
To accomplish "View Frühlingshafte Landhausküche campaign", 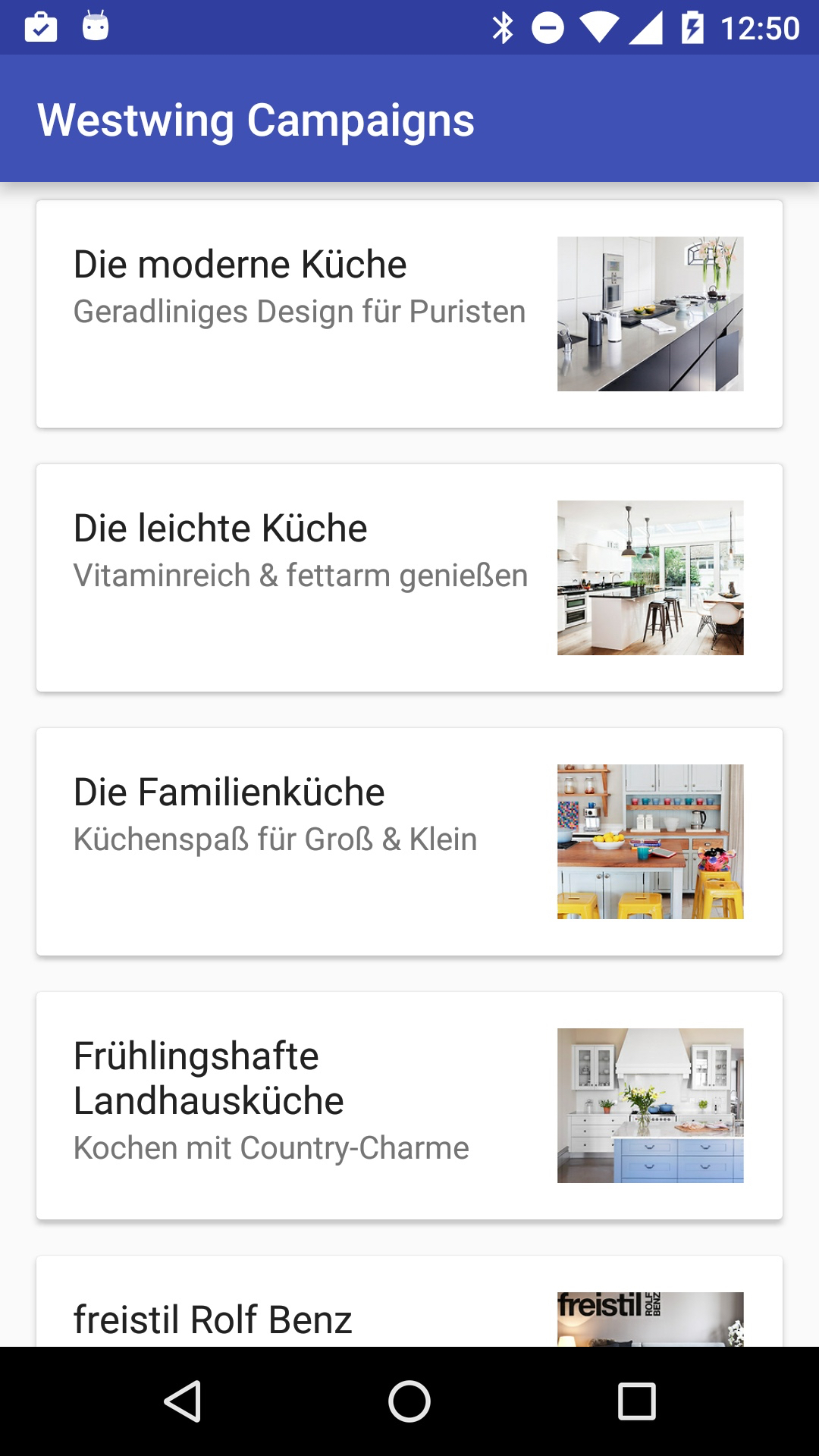I will point(409,1106).
